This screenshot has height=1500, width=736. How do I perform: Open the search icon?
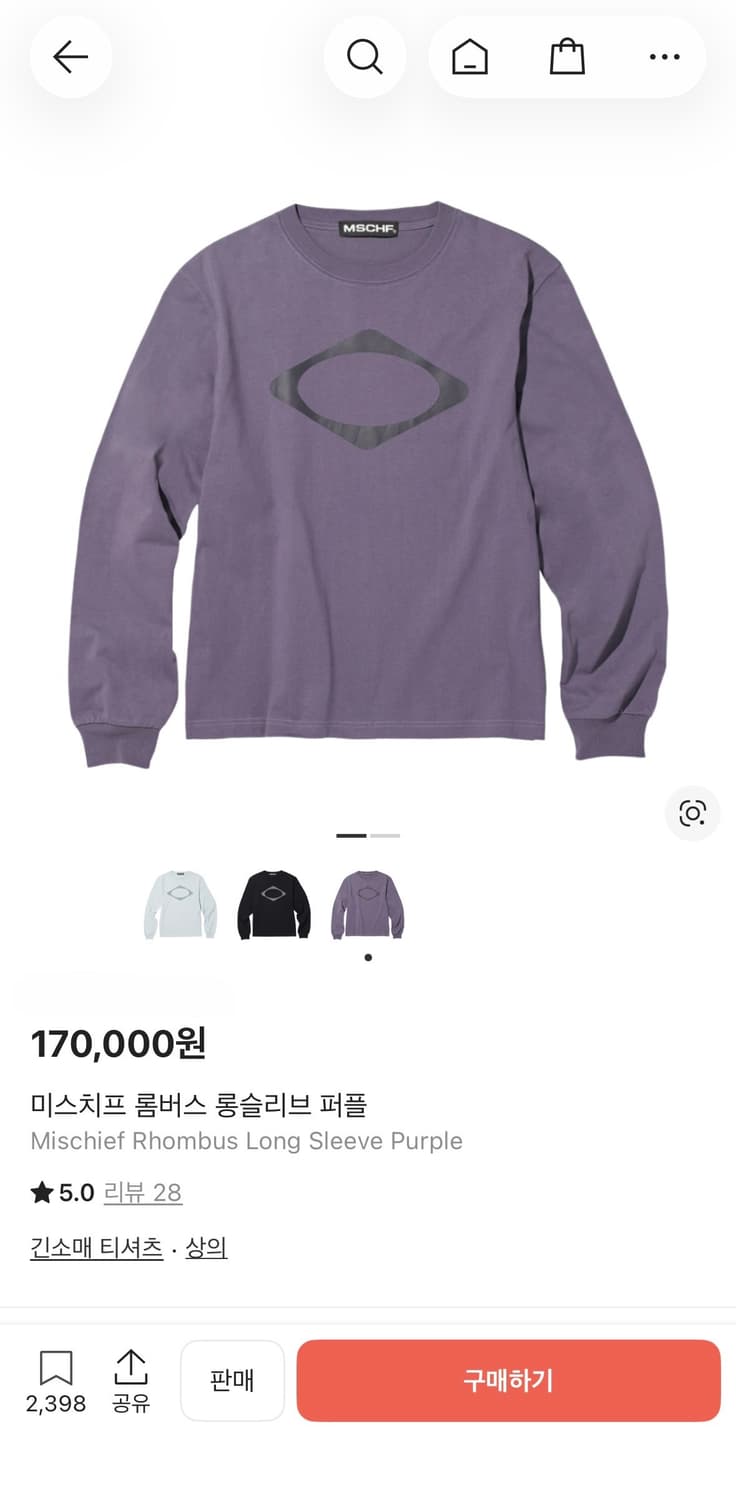point(365,57)
